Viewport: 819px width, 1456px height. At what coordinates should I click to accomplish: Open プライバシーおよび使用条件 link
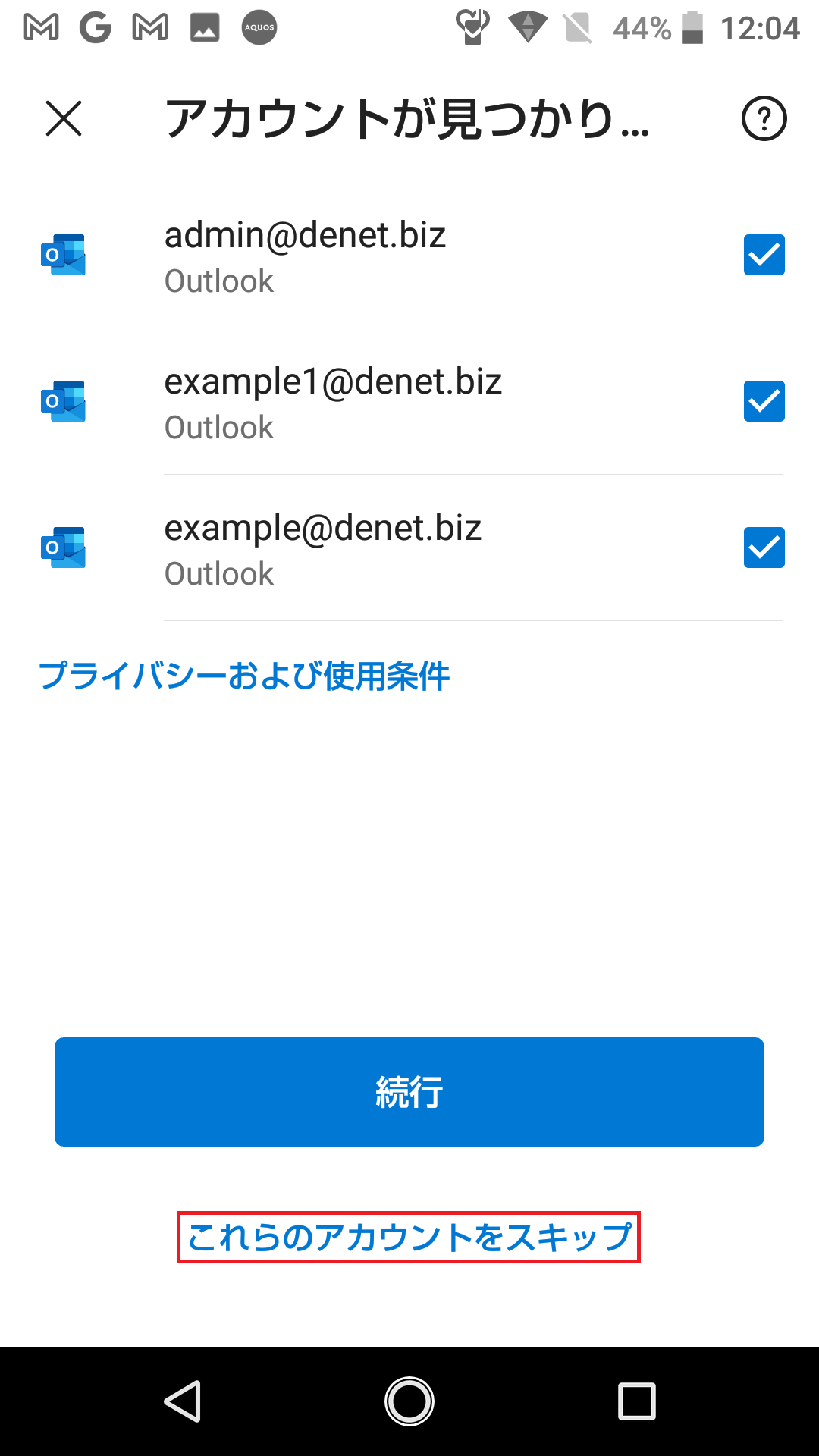point(244,676)
